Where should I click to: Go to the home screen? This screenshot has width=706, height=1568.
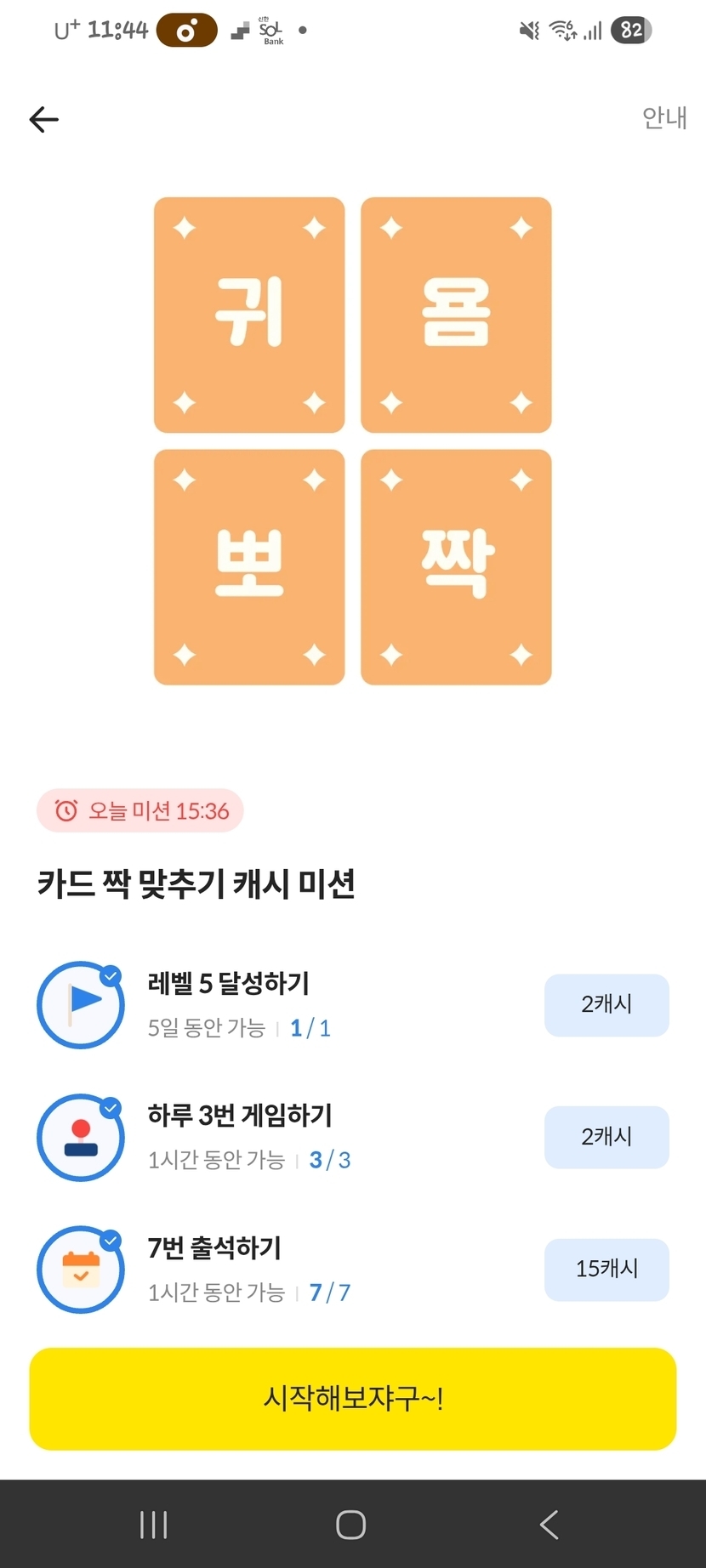351,1525
